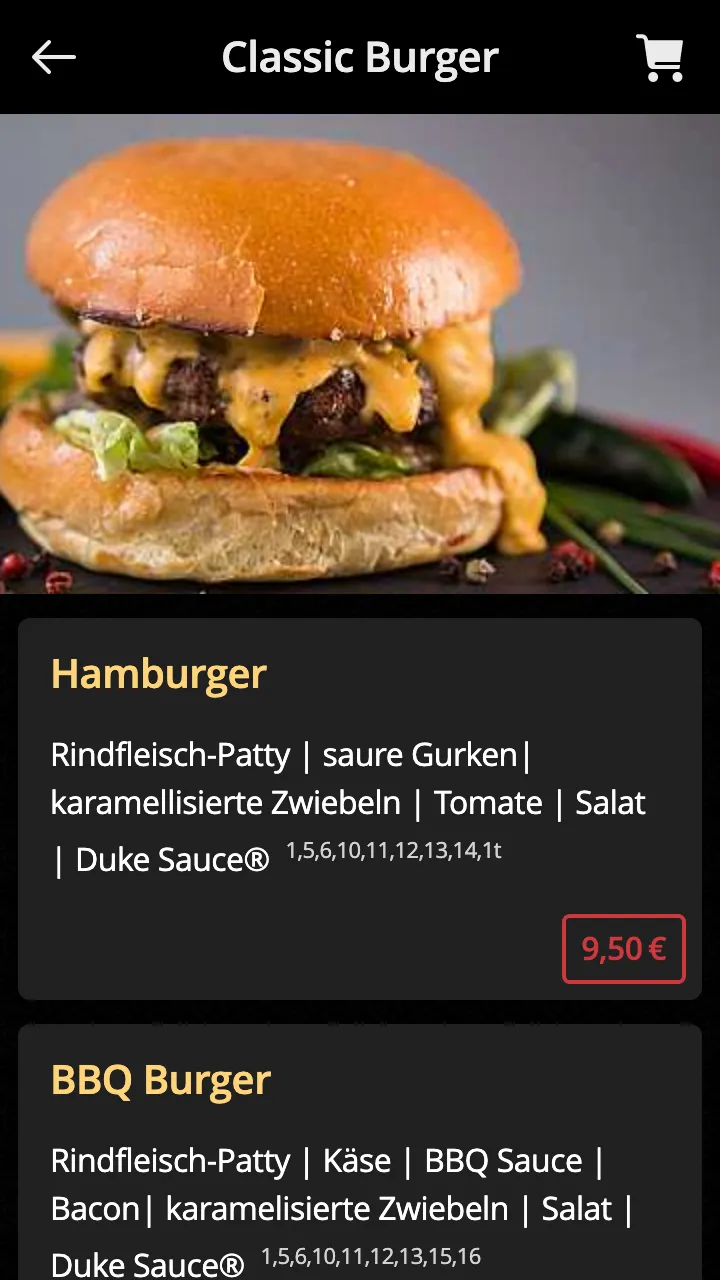
Task: Select the BBQ Burger card
Action: click(x=360, y=1152)
